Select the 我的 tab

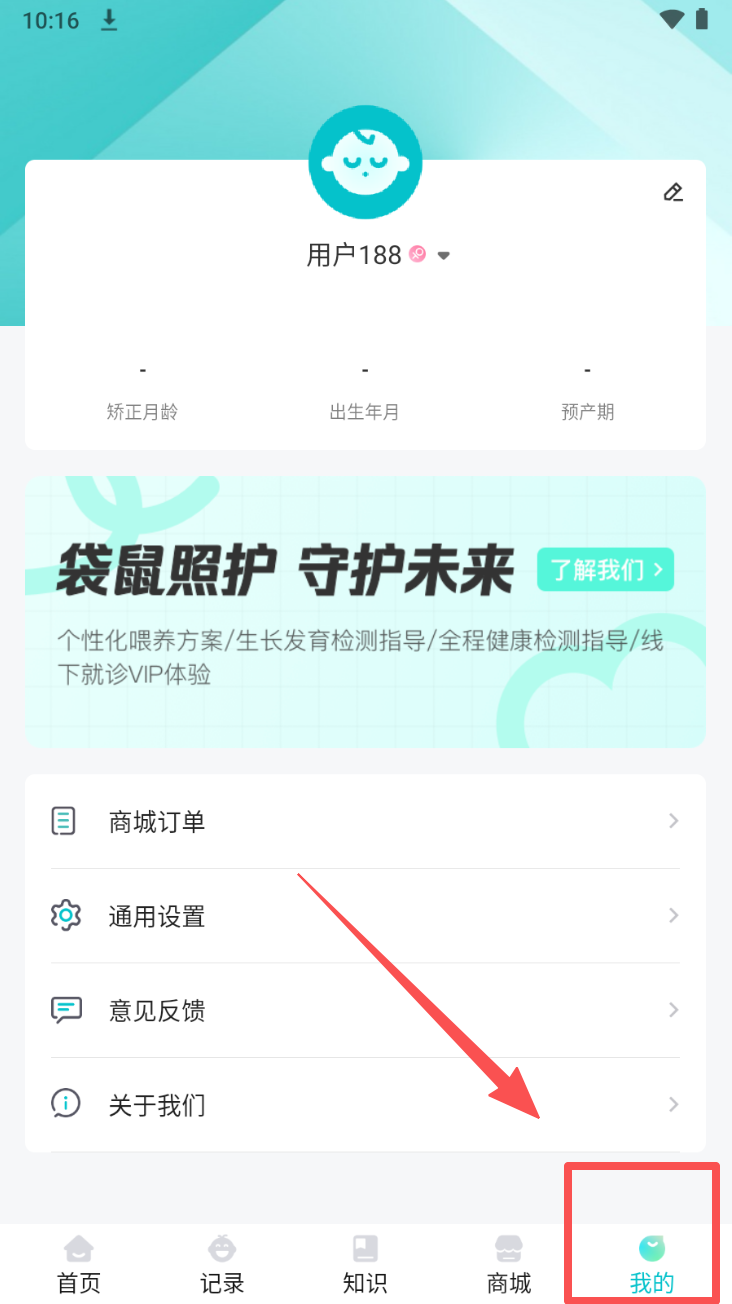[651, 1264]
